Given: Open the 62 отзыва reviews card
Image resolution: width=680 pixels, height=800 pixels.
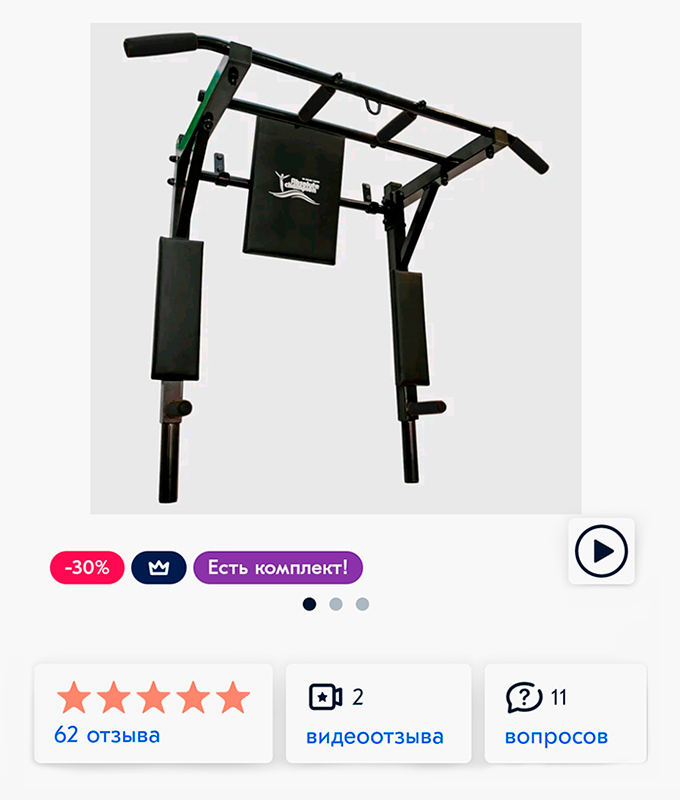Looking at the screenshot, I should click(153, 714).
